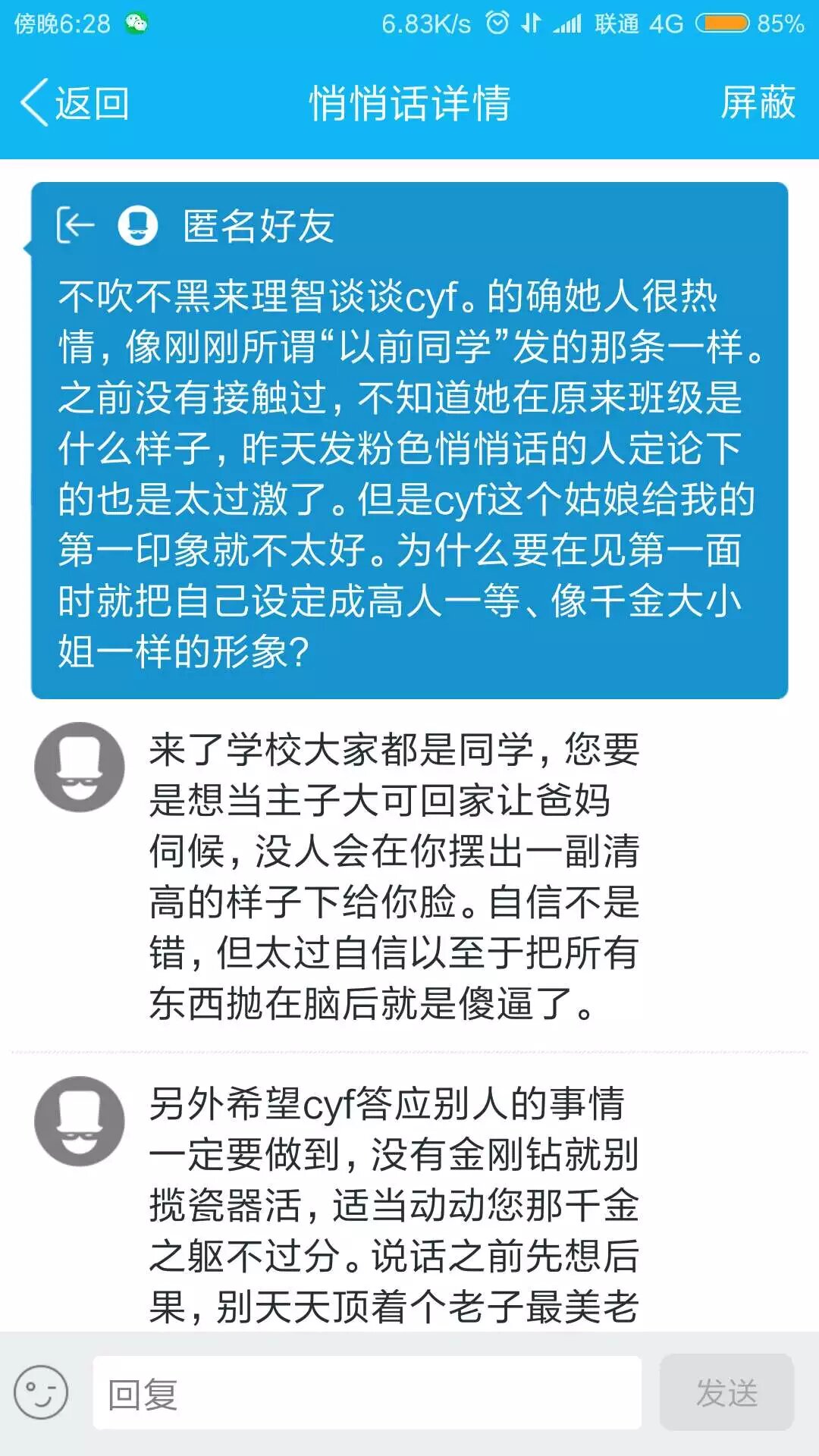Block this whisper with 屏蔽
This screenshot has width=819, height=1456.
point(757,103)
